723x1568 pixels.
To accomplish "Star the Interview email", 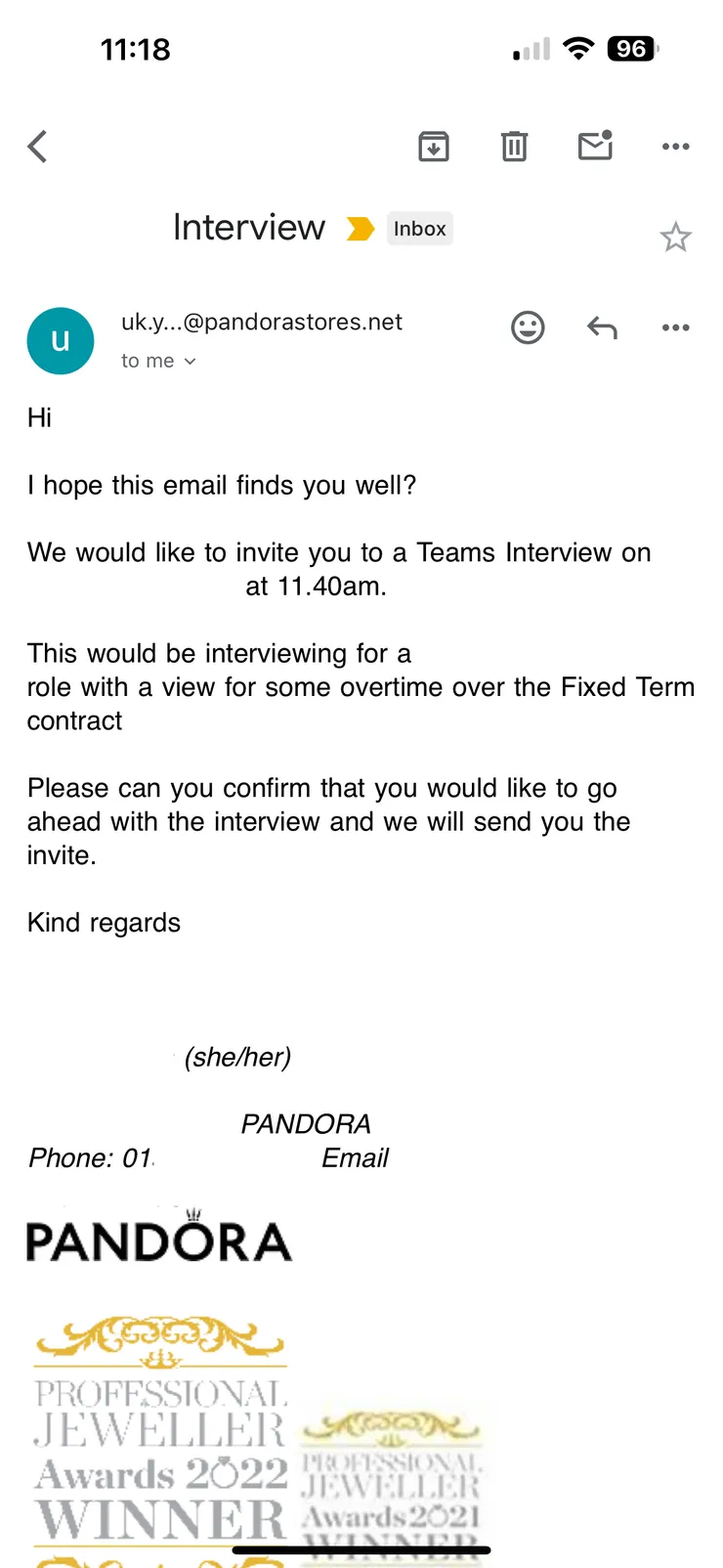I will [675, 238].
